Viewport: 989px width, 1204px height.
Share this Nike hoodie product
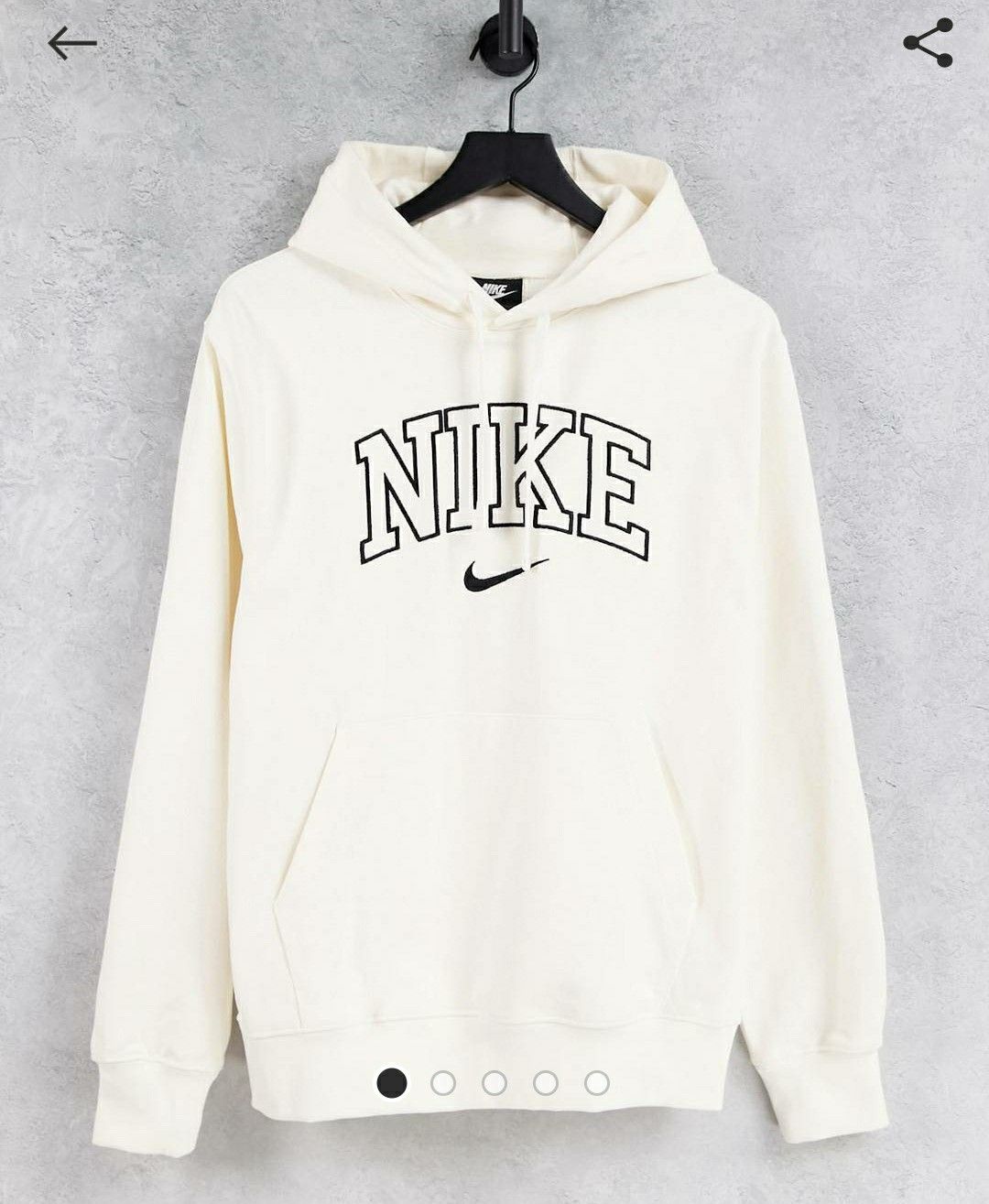[928, 42]
